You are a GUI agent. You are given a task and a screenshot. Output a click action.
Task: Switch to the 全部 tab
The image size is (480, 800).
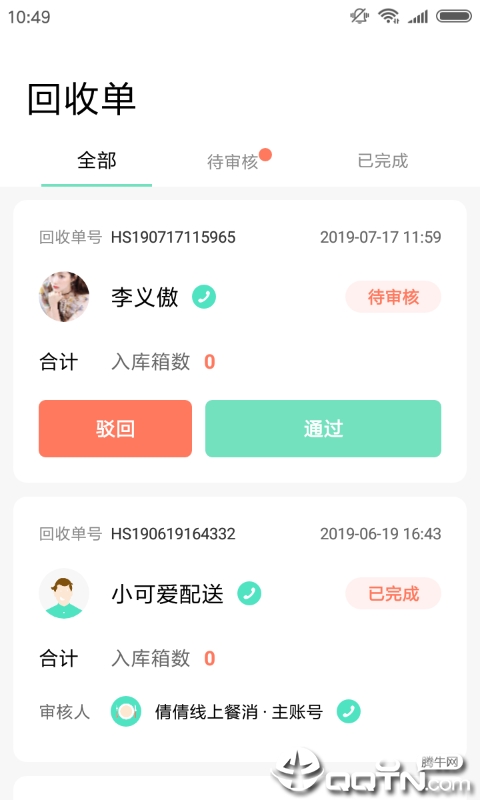pos(96,161)
